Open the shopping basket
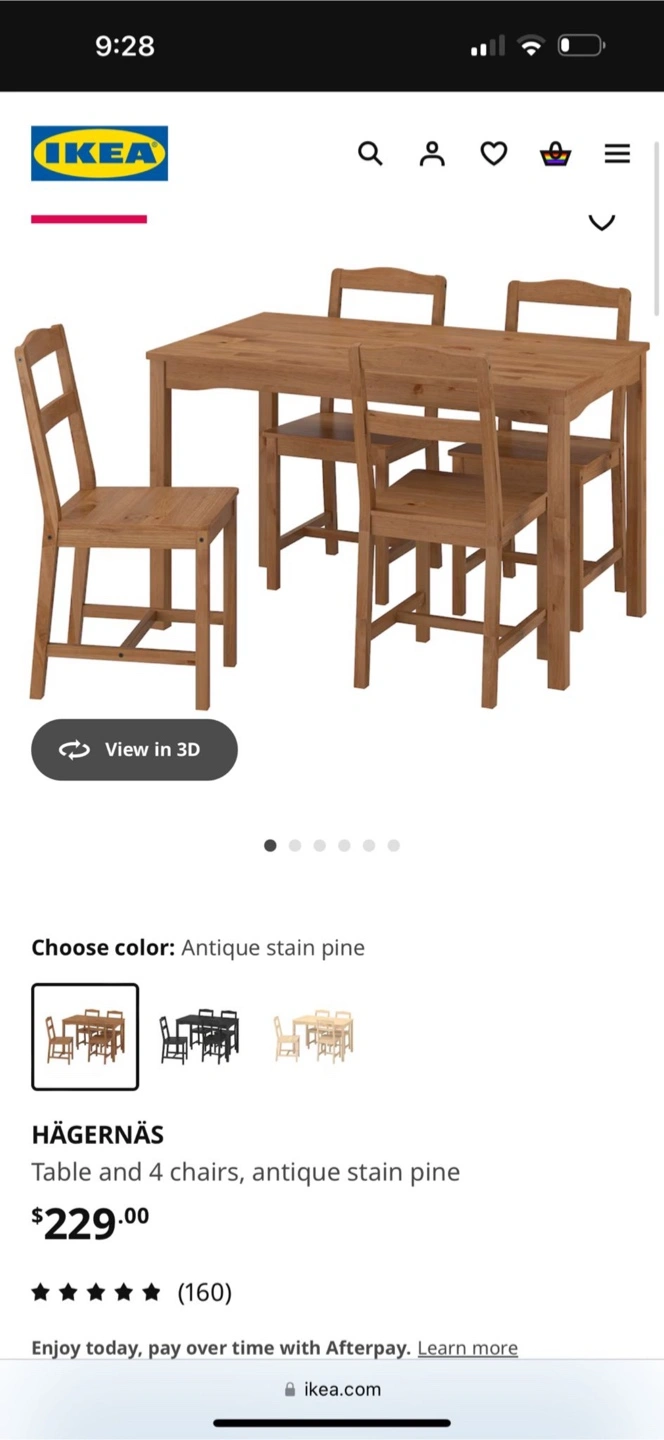 [555, 154]
